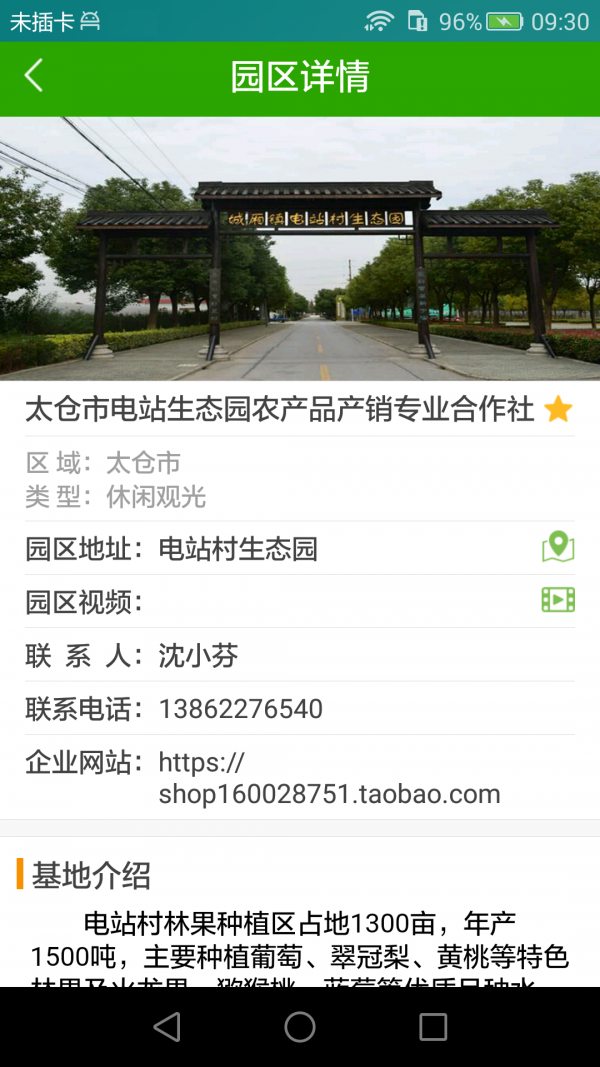Tap the favorite star icon

coord(558,409)
